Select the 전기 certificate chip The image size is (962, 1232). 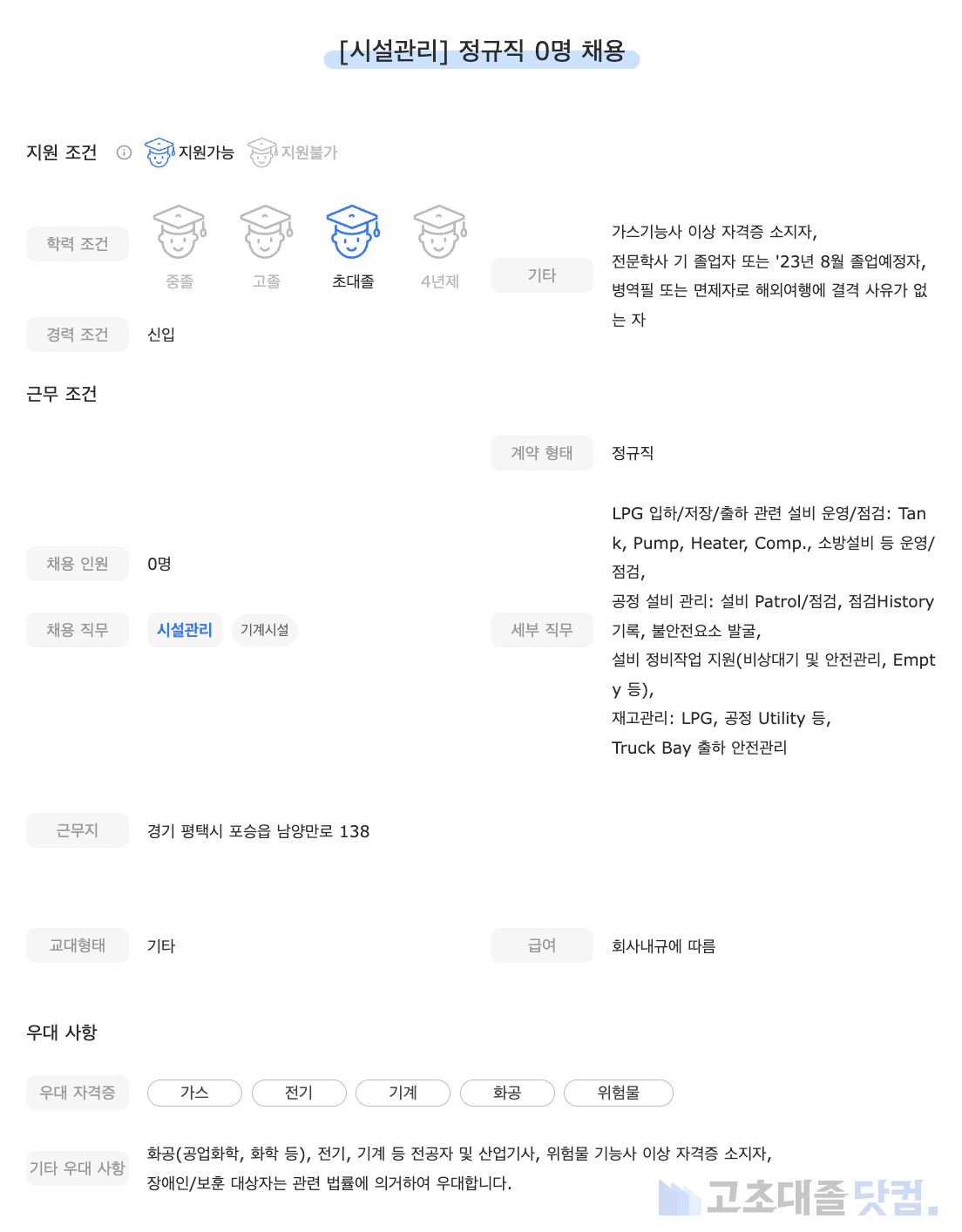[299, 1093]
